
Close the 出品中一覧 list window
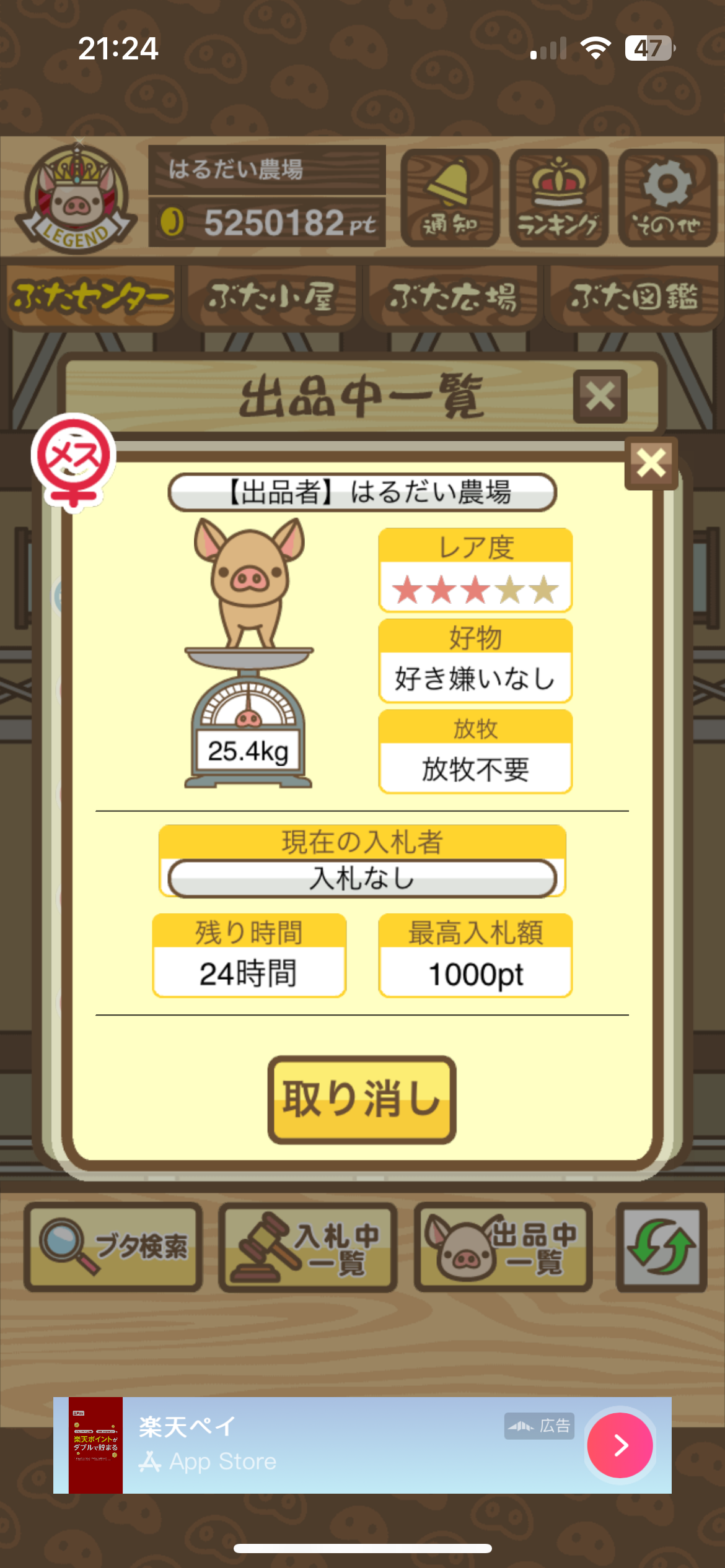[600, 396]
